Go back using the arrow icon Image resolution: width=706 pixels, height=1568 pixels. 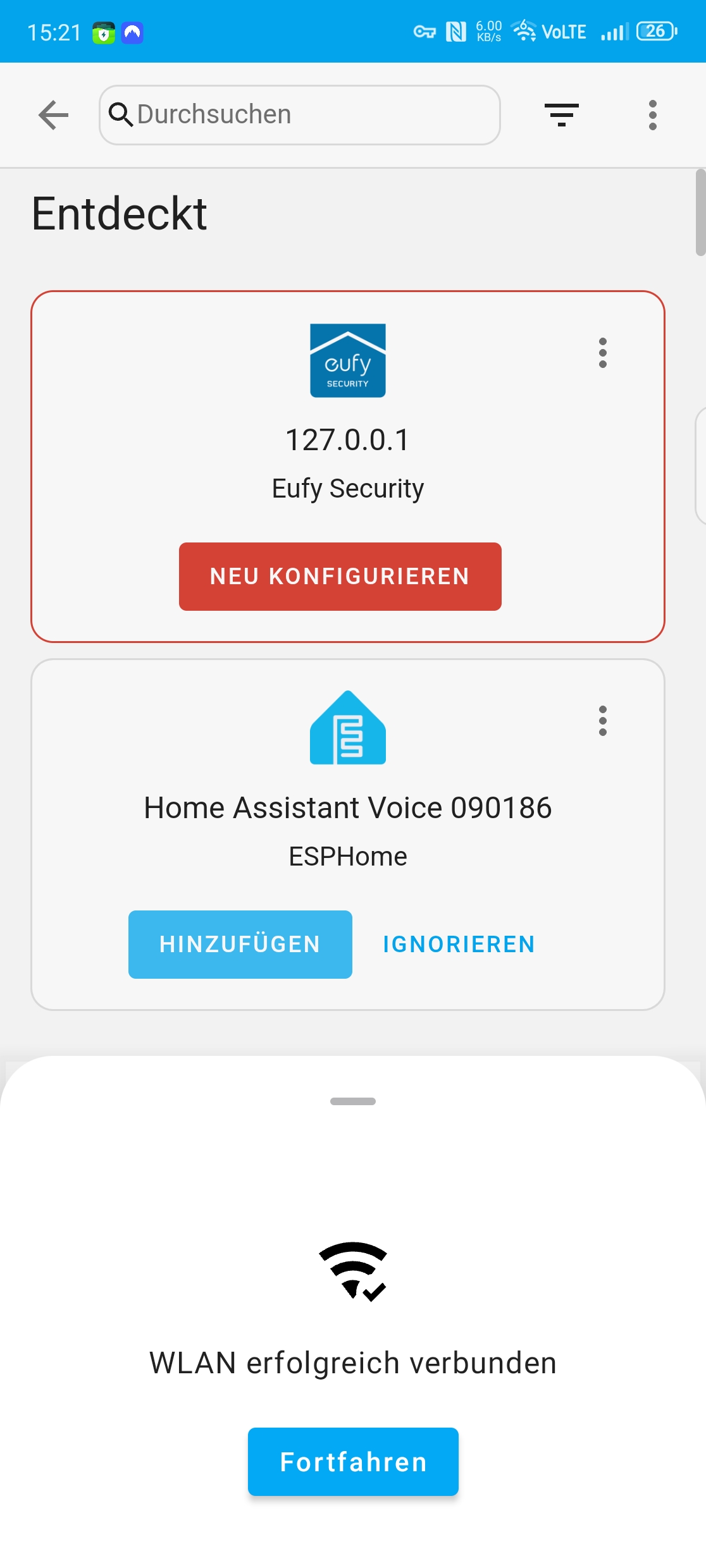click(x=53, y=115)
